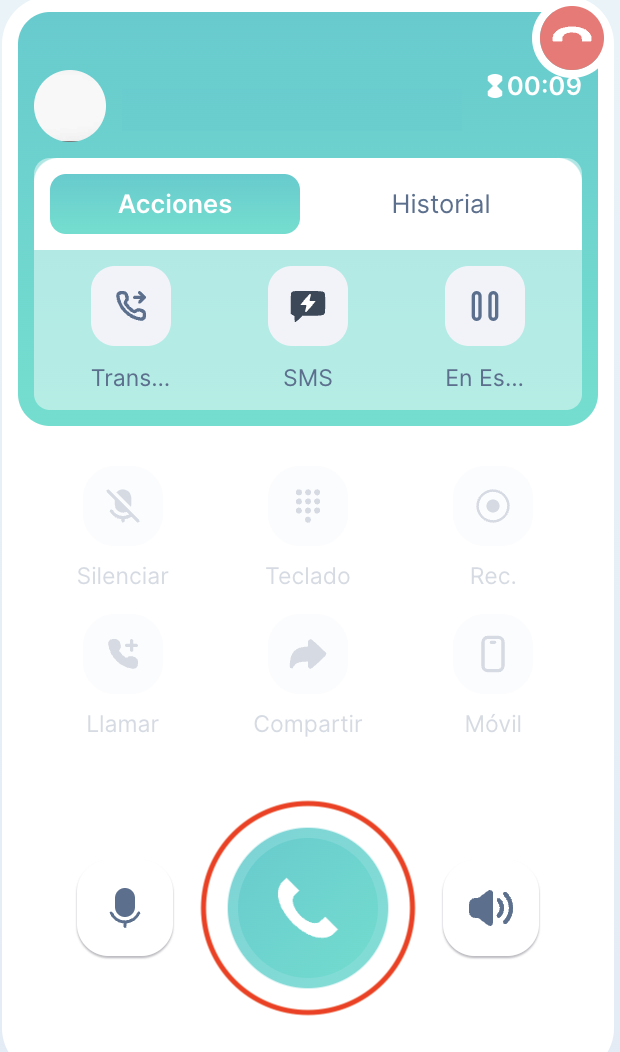Switch the call to Móvil
The width and height of the screenshot is (620, 1052).
tap(493, 654)
